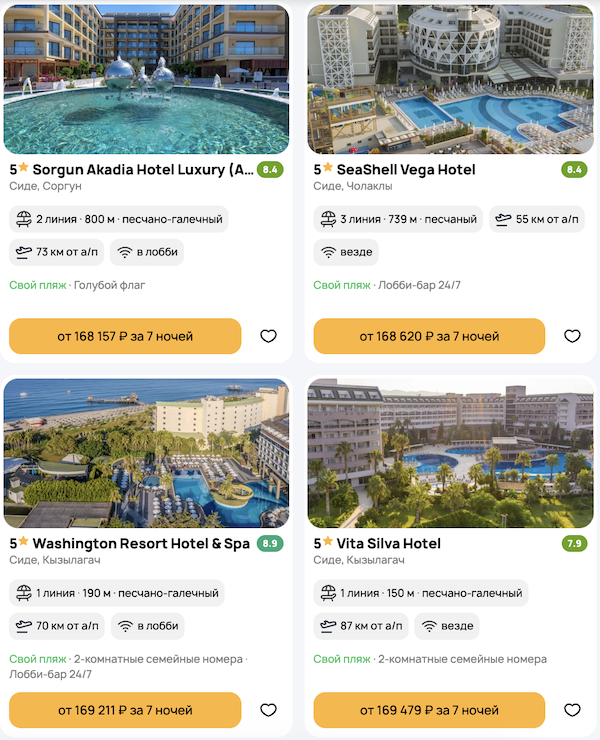Open the Washington Resort Hotel & Spa card
Image resolution: width=600 pixels, height=740 pixels.
pos(141,544)
